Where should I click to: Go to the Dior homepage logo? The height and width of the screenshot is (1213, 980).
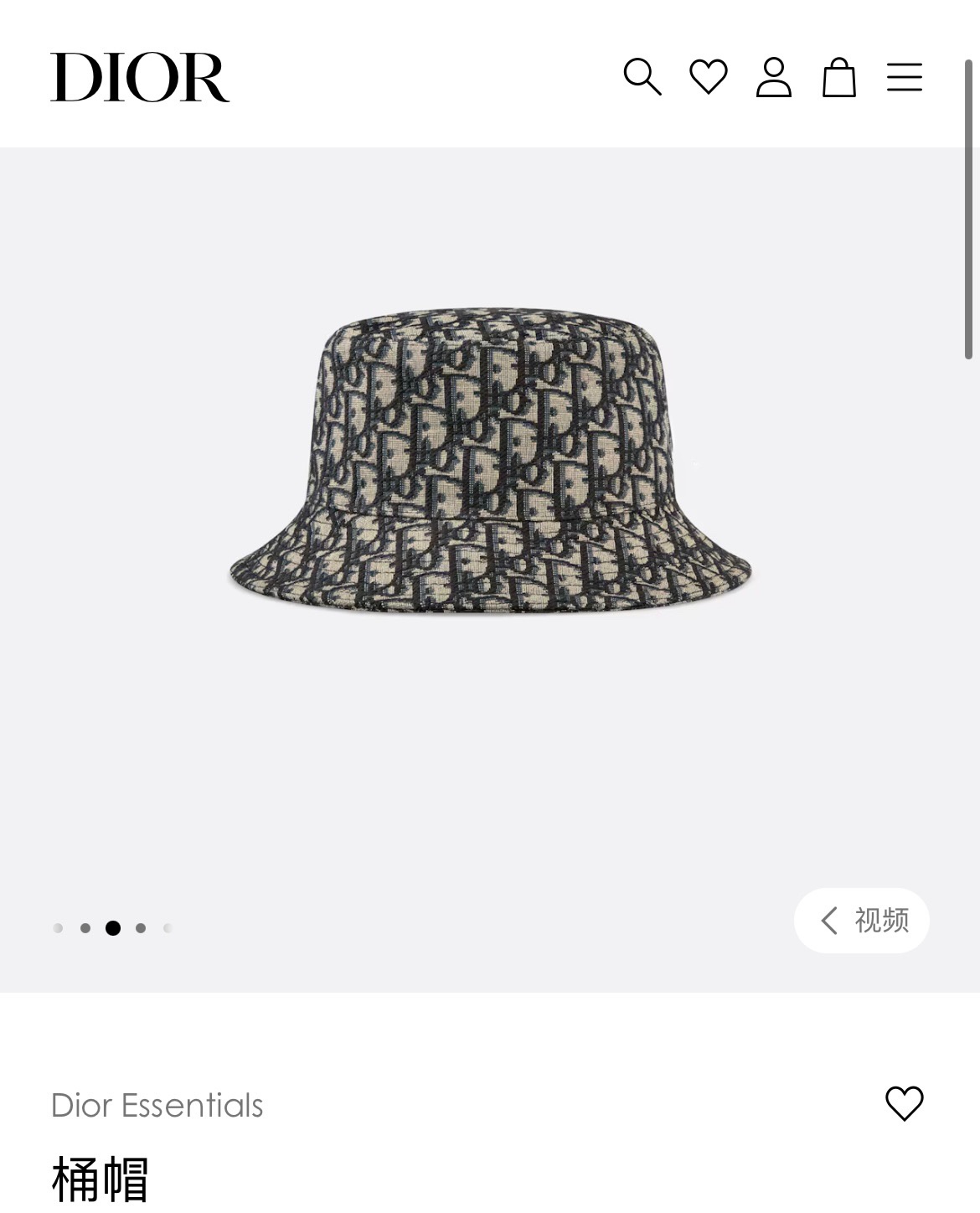(x=140, y=77)
